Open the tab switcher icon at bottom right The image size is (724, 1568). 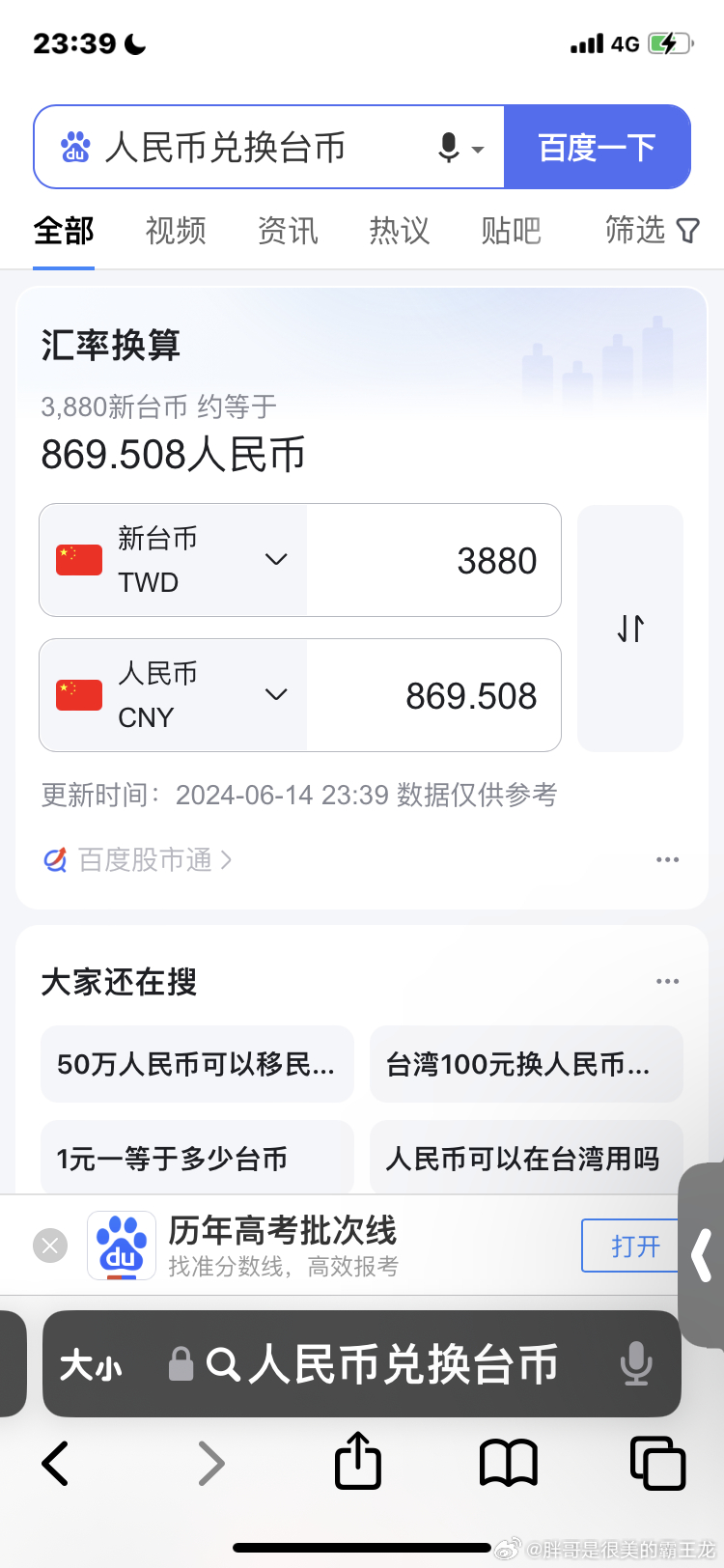657,1462
